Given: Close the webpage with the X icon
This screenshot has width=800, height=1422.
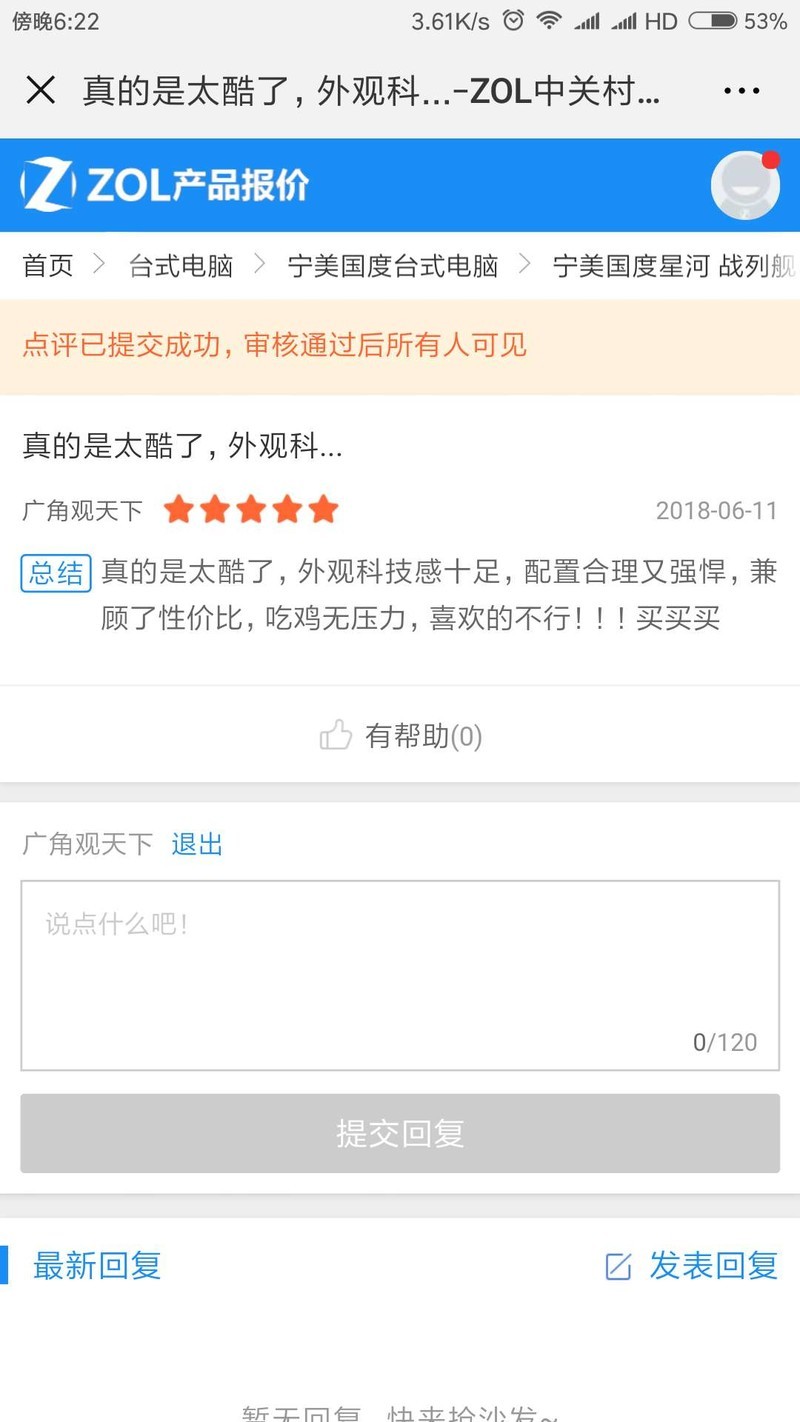Looking at the screenshot, I should 40,91.
